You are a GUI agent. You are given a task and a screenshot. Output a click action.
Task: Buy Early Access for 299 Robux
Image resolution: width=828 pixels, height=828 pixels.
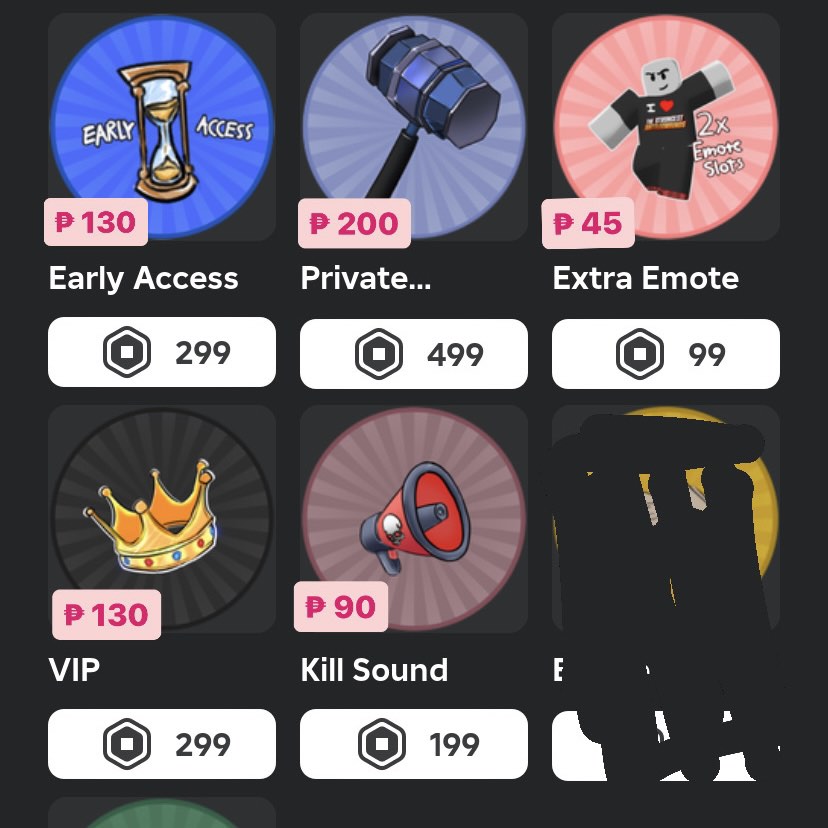161,352
